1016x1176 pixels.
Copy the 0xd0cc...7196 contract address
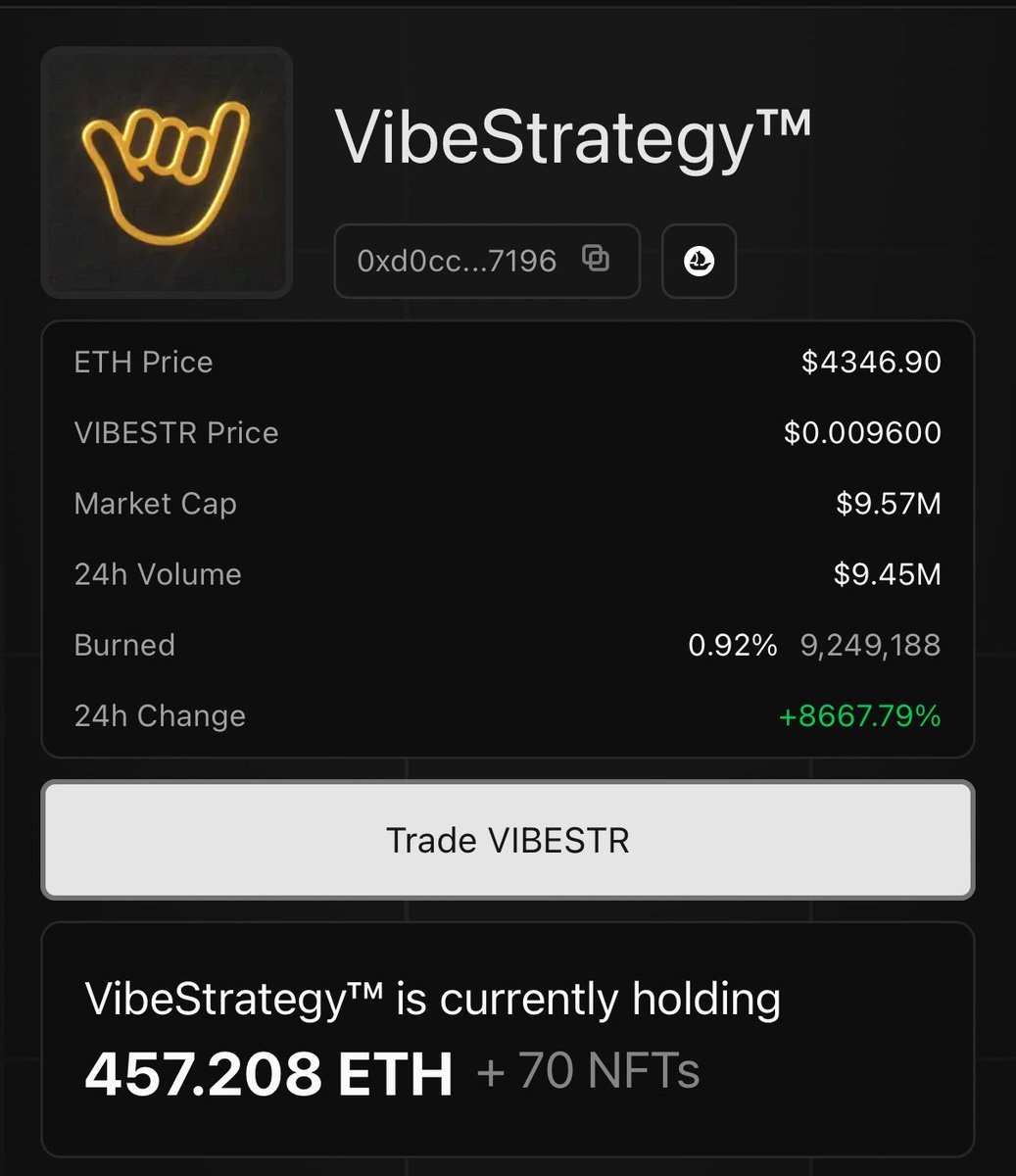tap(596, 259)
